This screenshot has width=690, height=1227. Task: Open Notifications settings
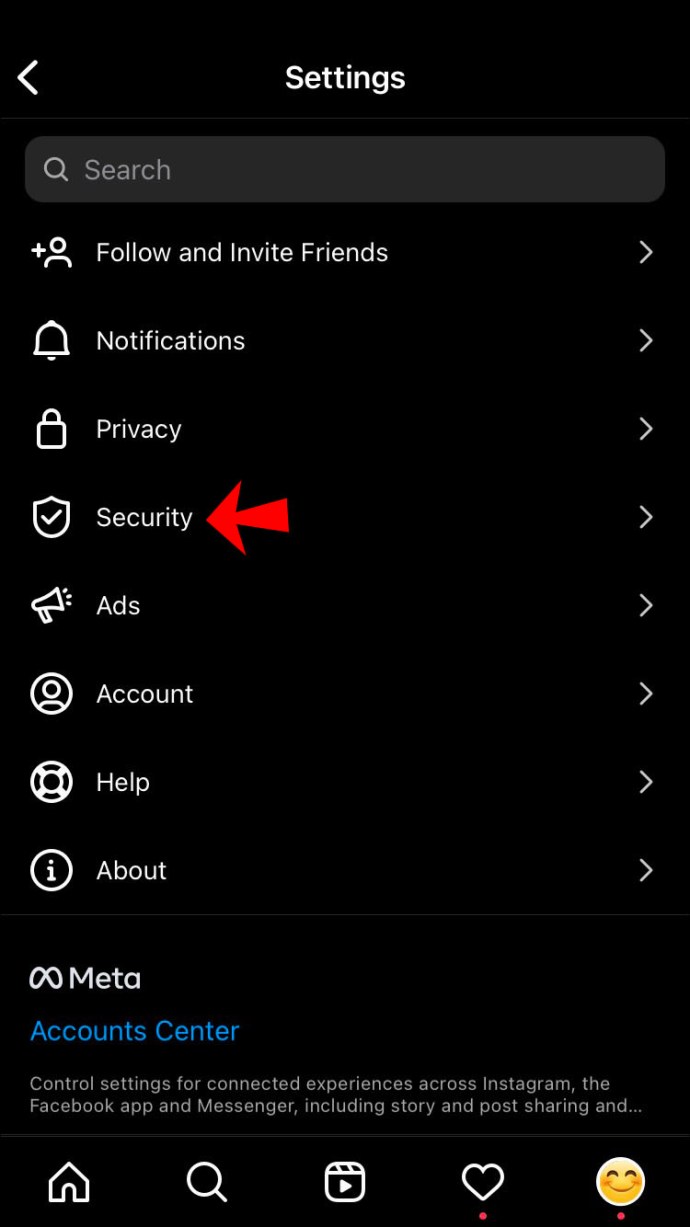point(170,341)
